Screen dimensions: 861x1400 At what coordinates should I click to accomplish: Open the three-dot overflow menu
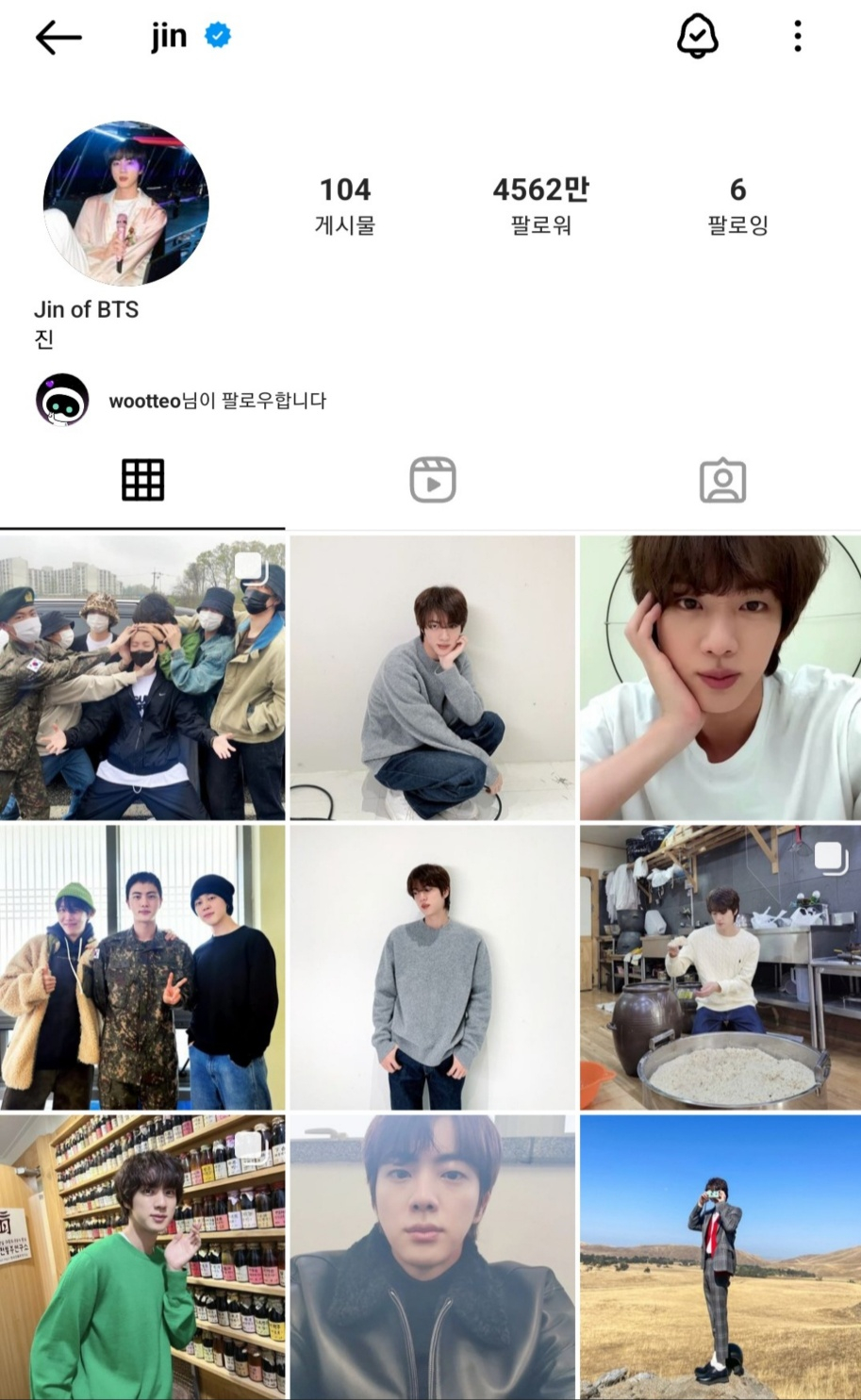[798, 38]
